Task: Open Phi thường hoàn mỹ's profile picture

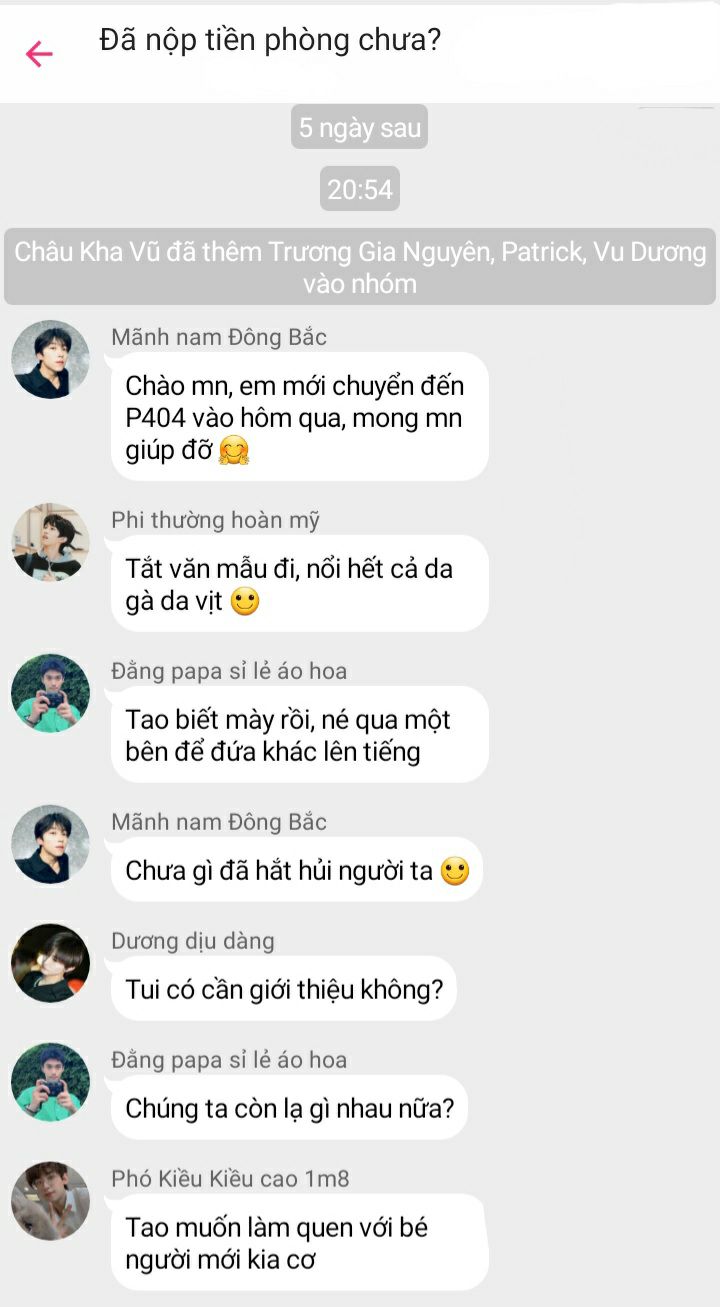Action: [x=50, y=542]
